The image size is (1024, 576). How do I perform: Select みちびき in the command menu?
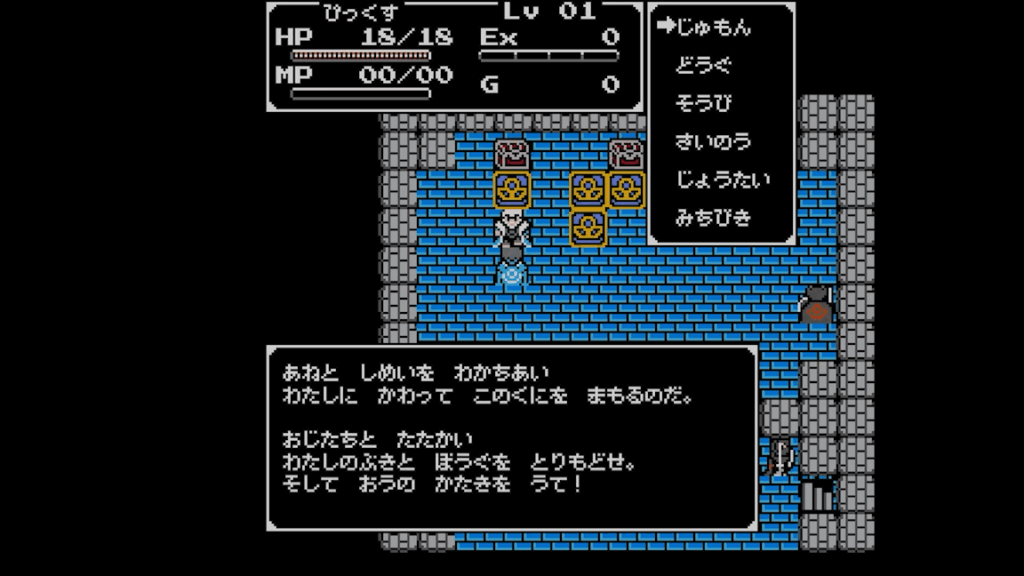[713, 218]
